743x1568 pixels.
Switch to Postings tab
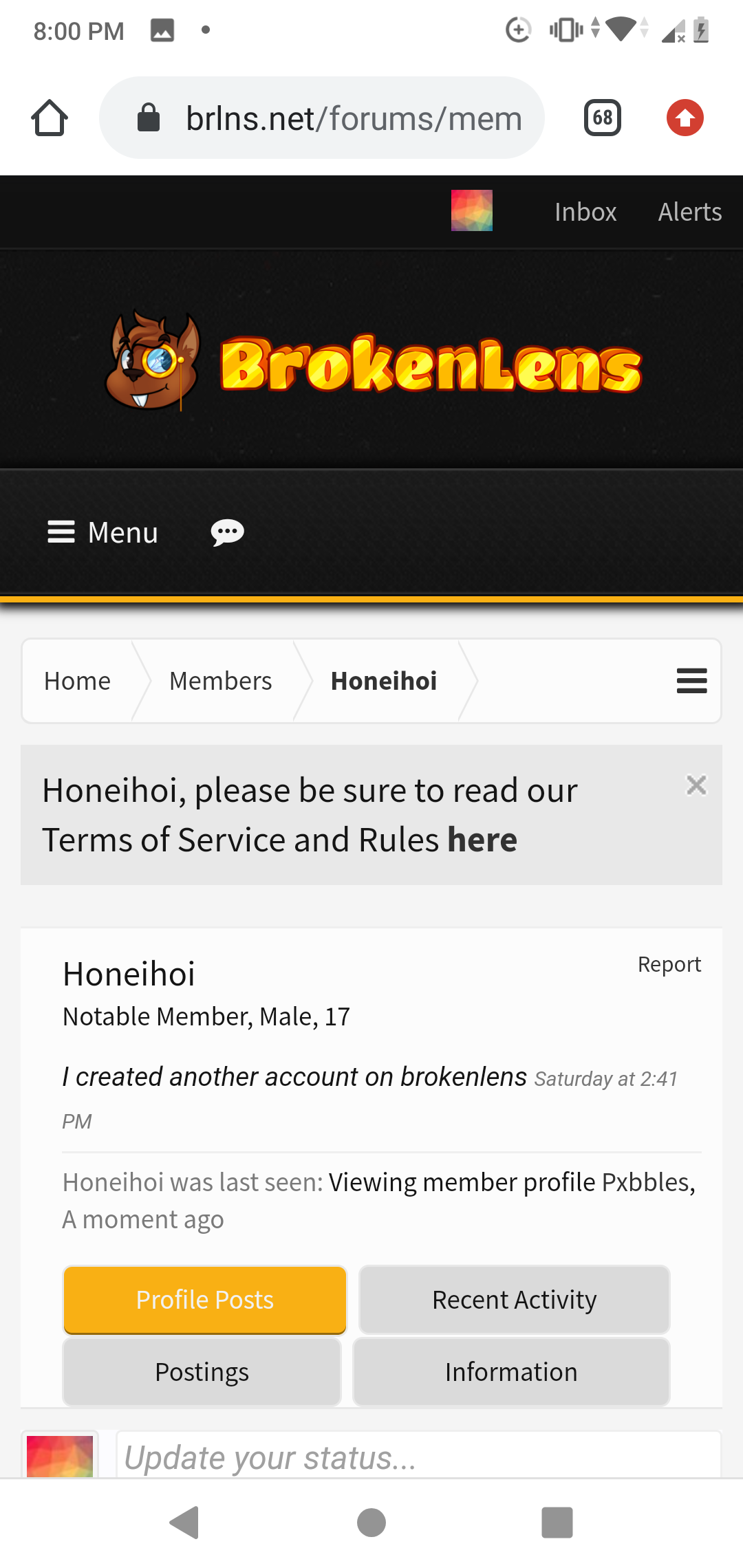point(202,1372)
